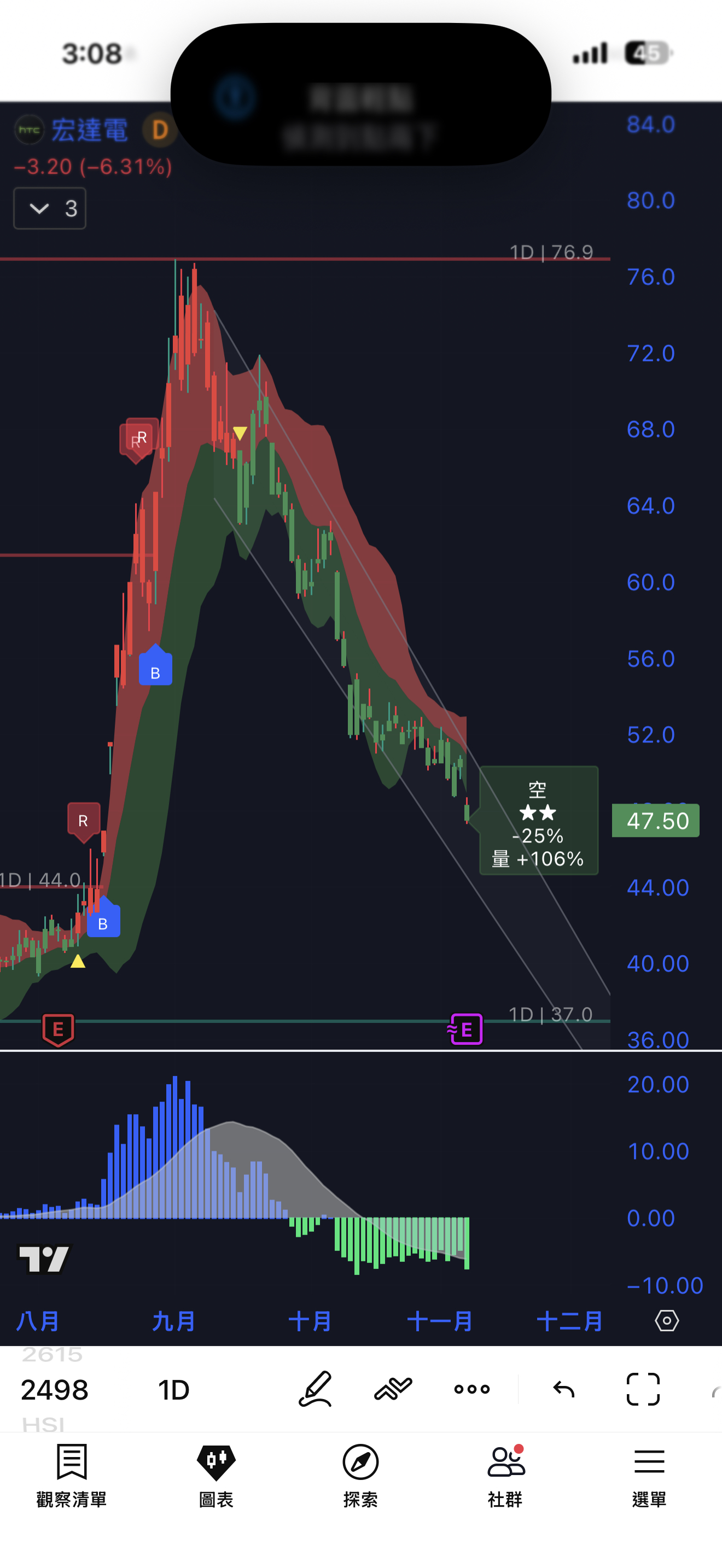Undo the last chart action
The height and width of the screenshot is (1568, 722).
[x=564, y=1389]
